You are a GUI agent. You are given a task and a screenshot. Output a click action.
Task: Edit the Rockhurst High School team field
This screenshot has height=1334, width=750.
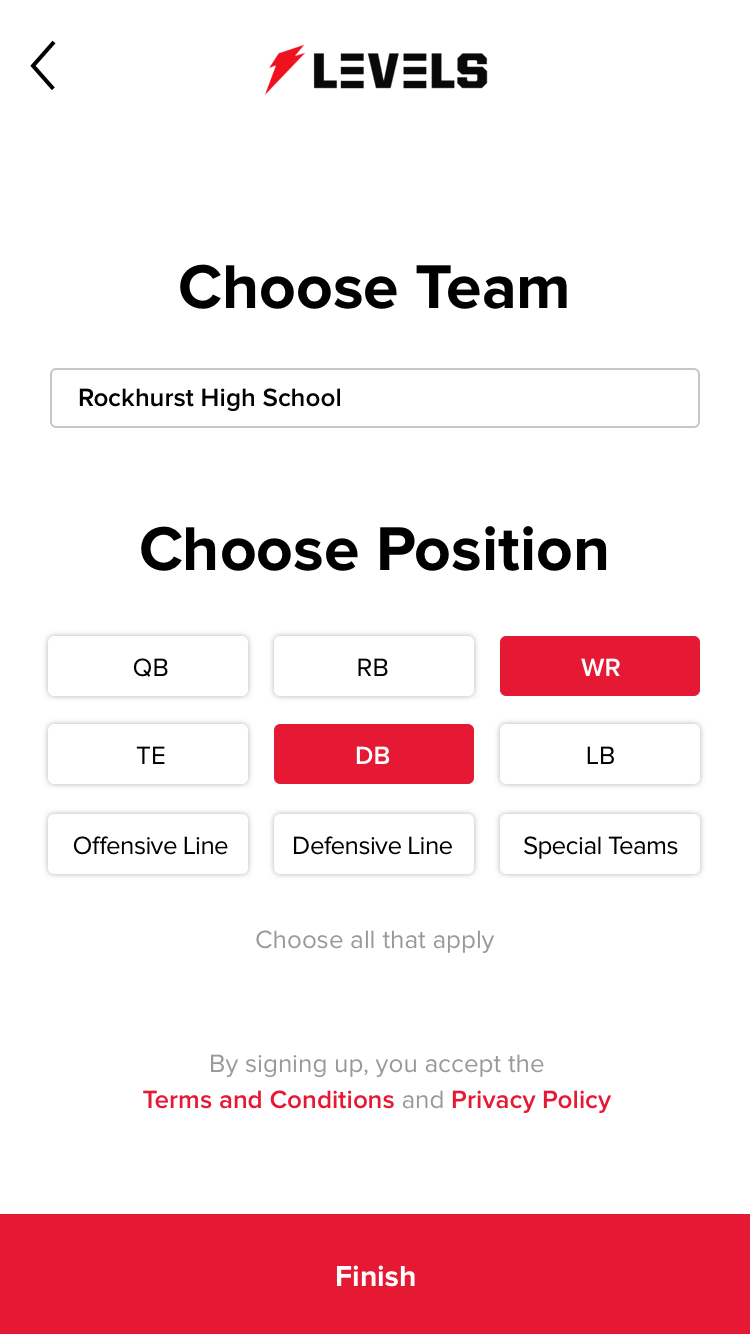coord(375,398)
